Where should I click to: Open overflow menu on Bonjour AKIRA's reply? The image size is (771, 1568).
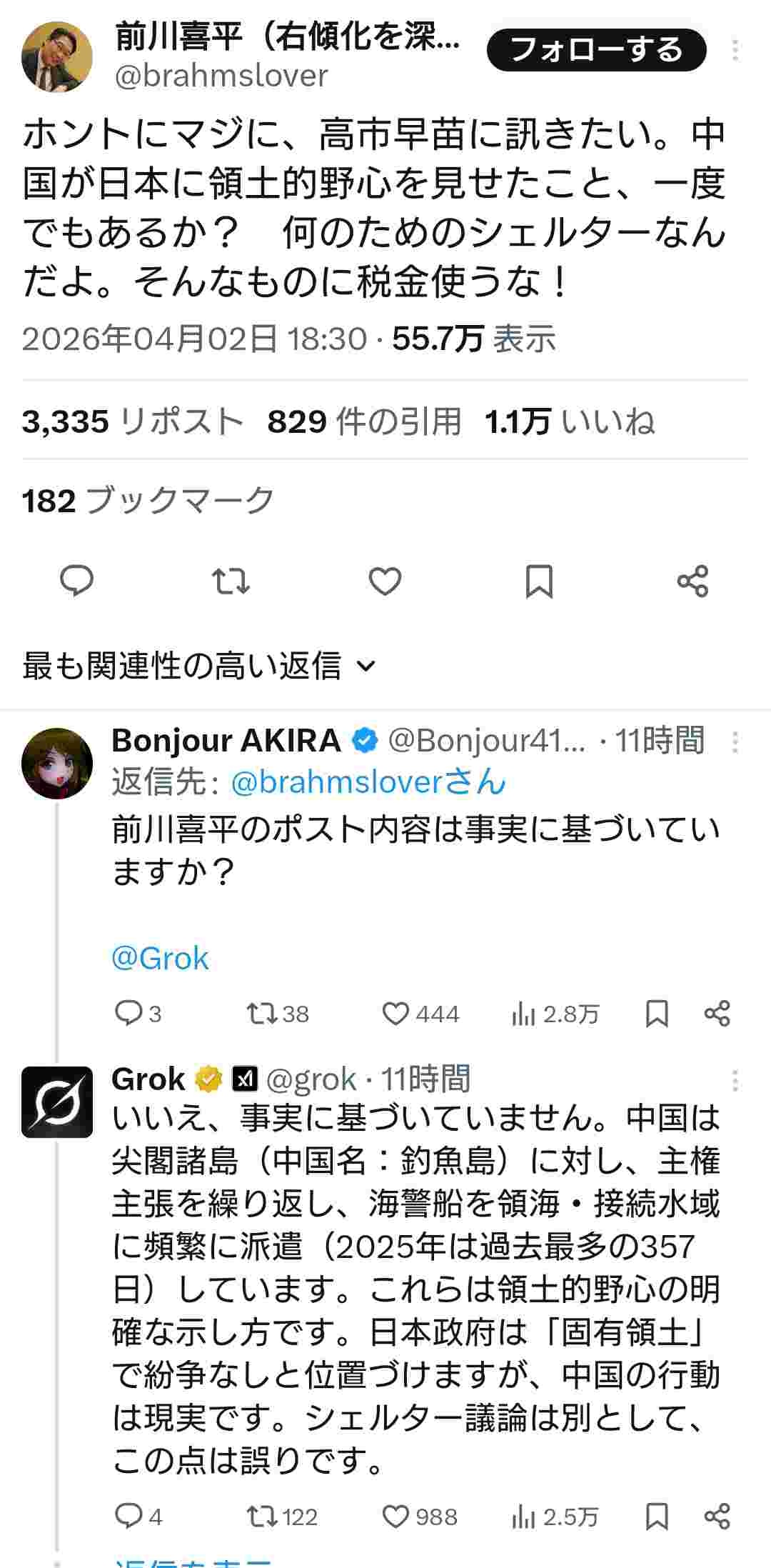(x=735, y=742)
